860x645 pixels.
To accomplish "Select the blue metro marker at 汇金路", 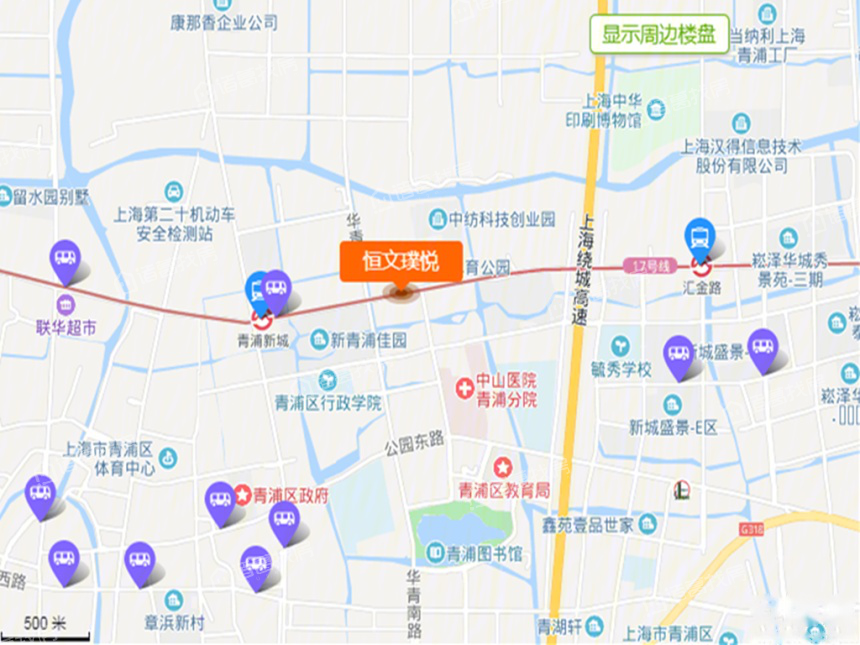I will tap(700, 238).
